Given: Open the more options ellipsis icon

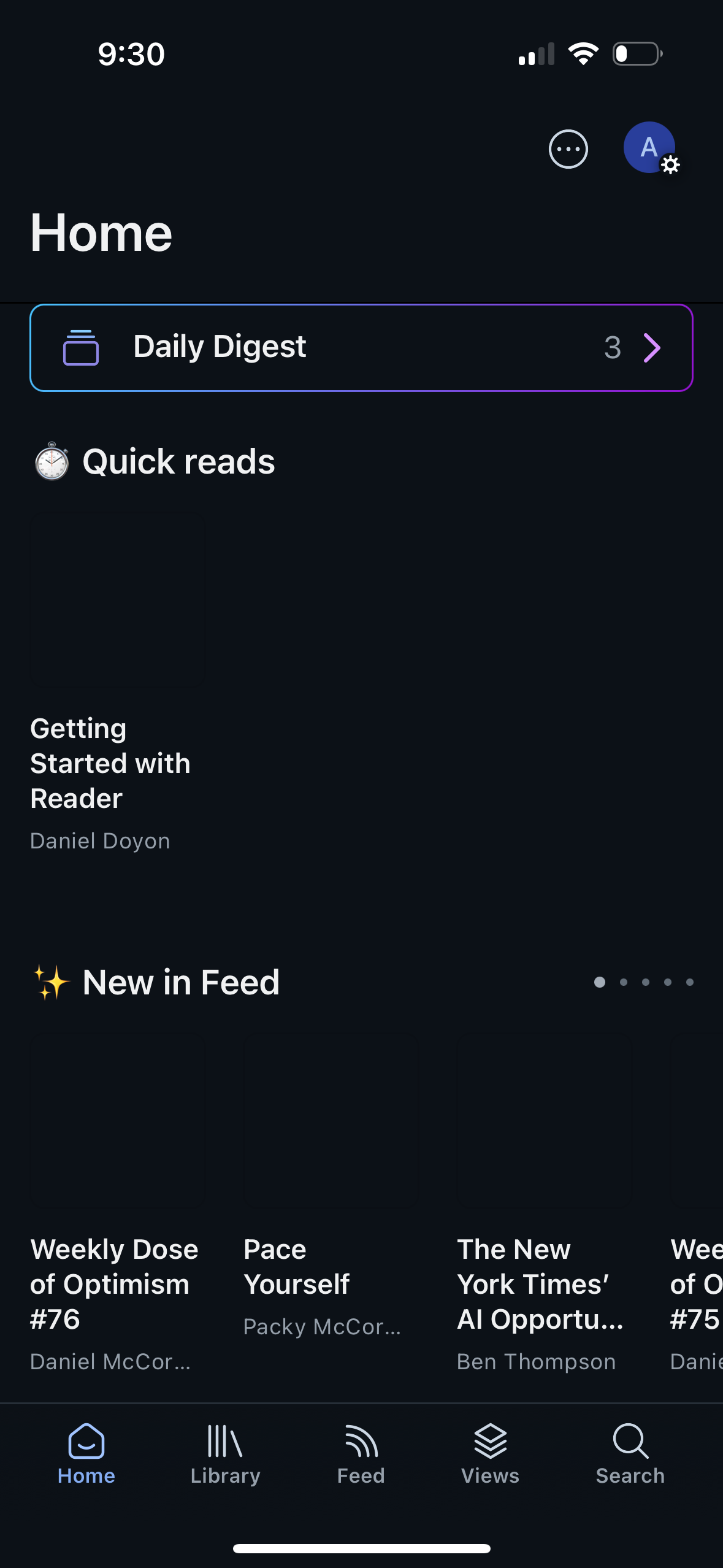Looking at the screenshot, I should coord(567,149).
